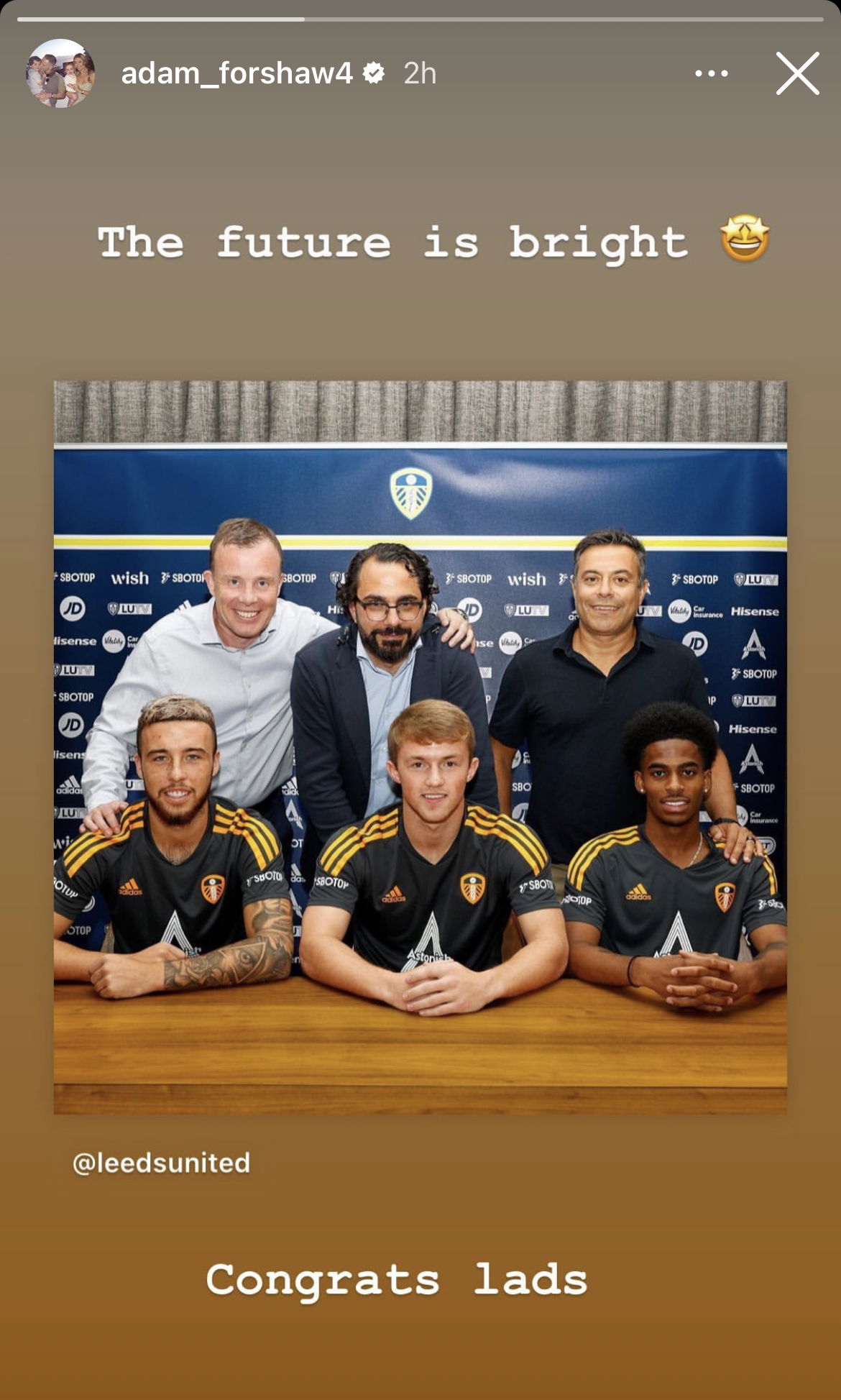Open the three-dot story options menu

[x=712, y=73]
